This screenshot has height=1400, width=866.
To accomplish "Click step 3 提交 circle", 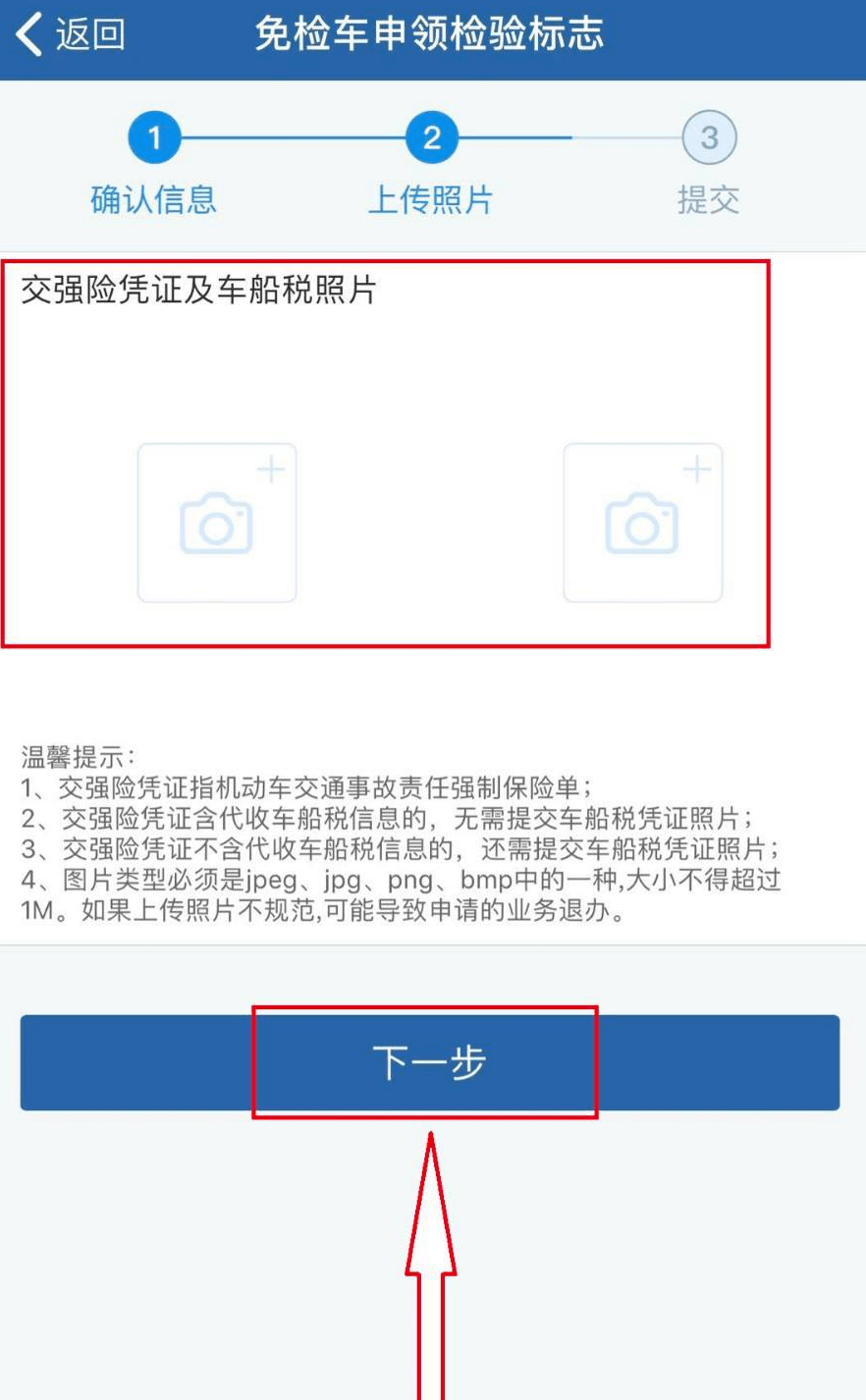I will [x=709, y=138].
